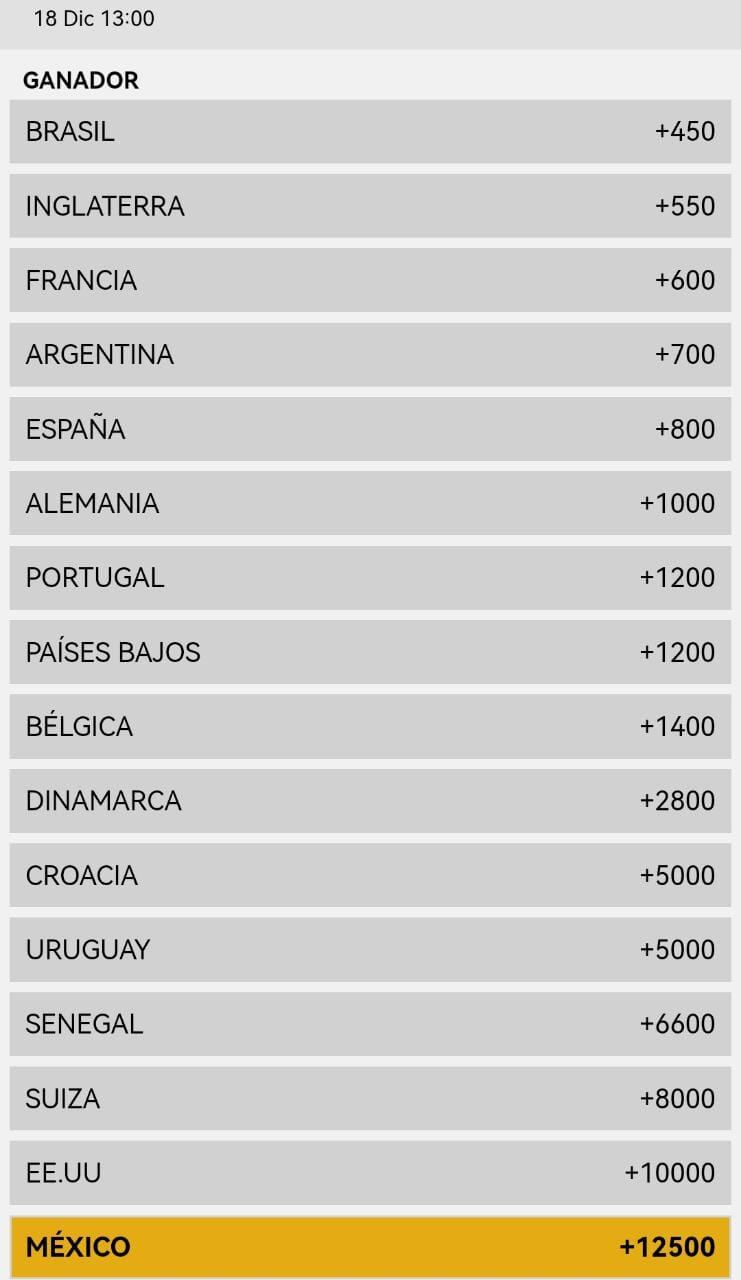Pick Inglaterra as winner at +550
The height and width of the screenshot is (1280, 741).
tap(370, 206)
